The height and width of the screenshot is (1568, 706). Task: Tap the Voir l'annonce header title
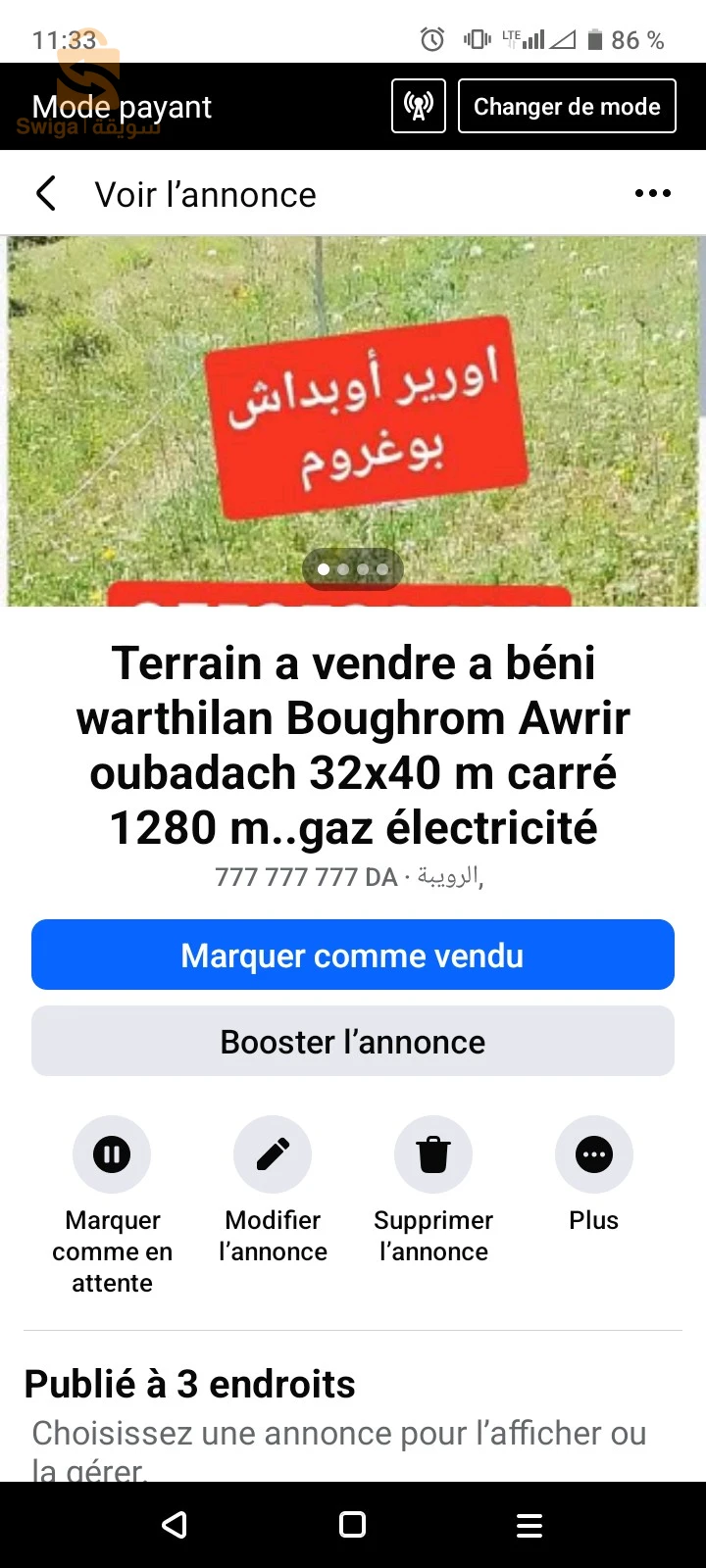pyautogui.click(x=205, y=194)
